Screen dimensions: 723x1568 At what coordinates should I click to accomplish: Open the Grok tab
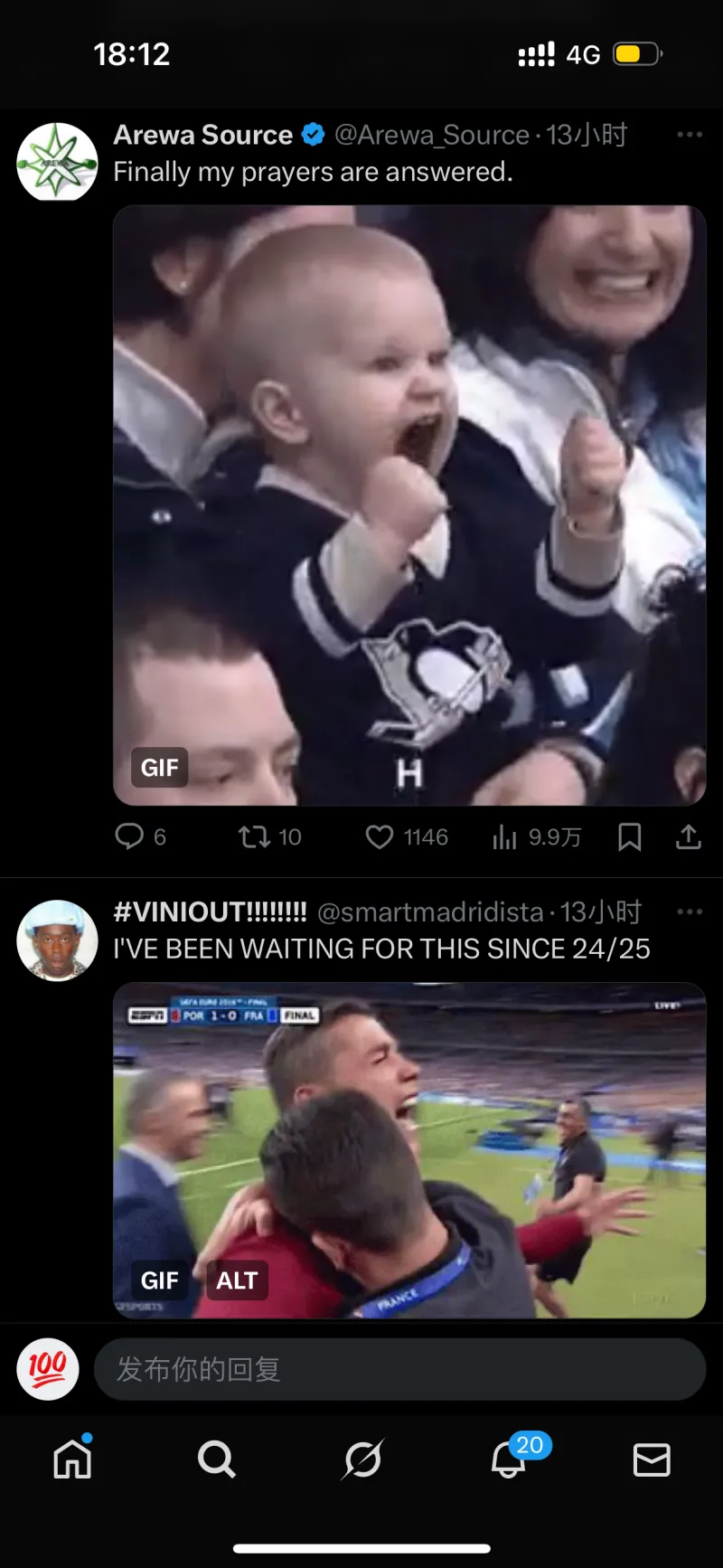coord(362,1459)
